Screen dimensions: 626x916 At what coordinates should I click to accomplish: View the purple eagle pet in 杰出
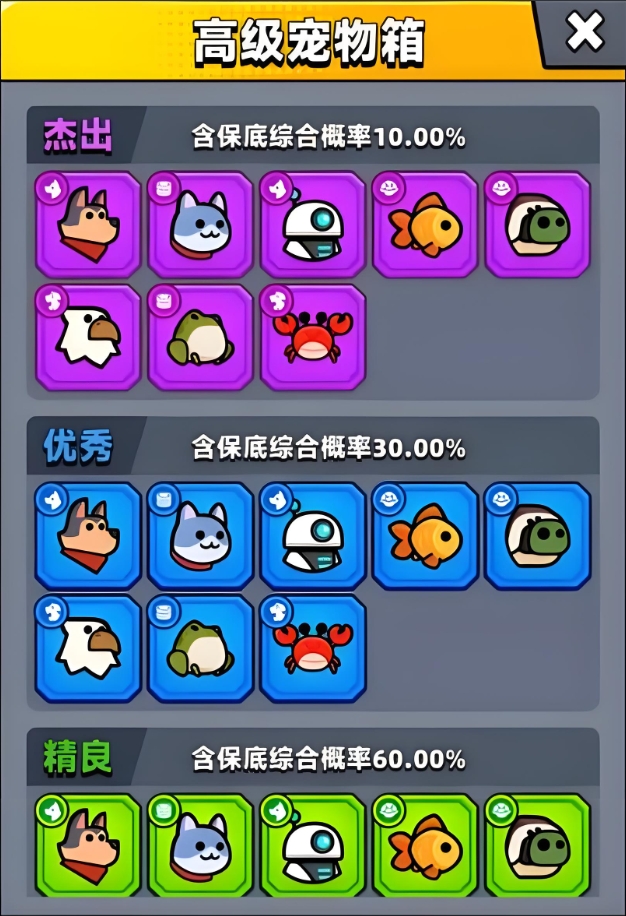88,337
